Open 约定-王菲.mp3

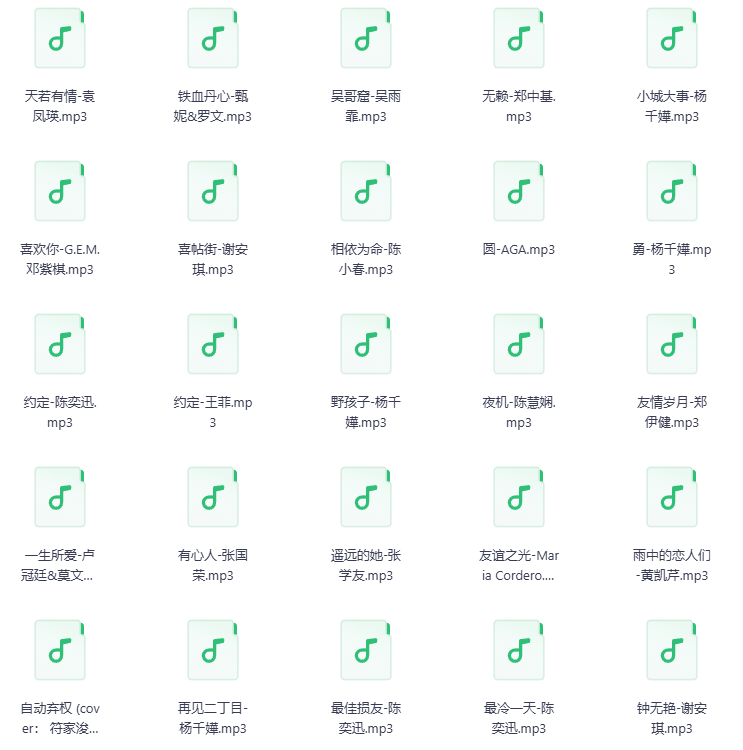click(x=213, y=344)
